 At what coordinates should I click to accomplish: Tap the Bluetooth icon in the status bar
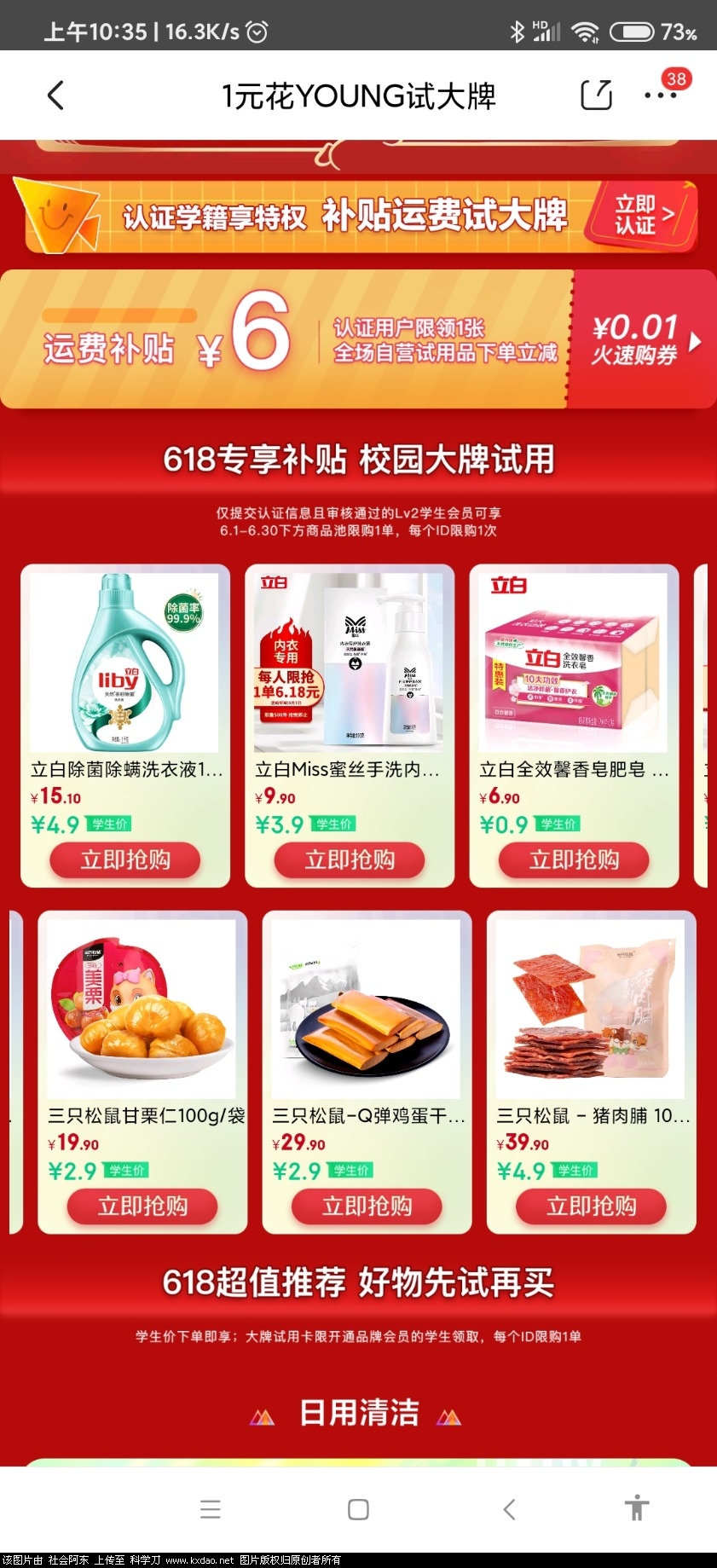pyautogui.click(x=516, y=31)
